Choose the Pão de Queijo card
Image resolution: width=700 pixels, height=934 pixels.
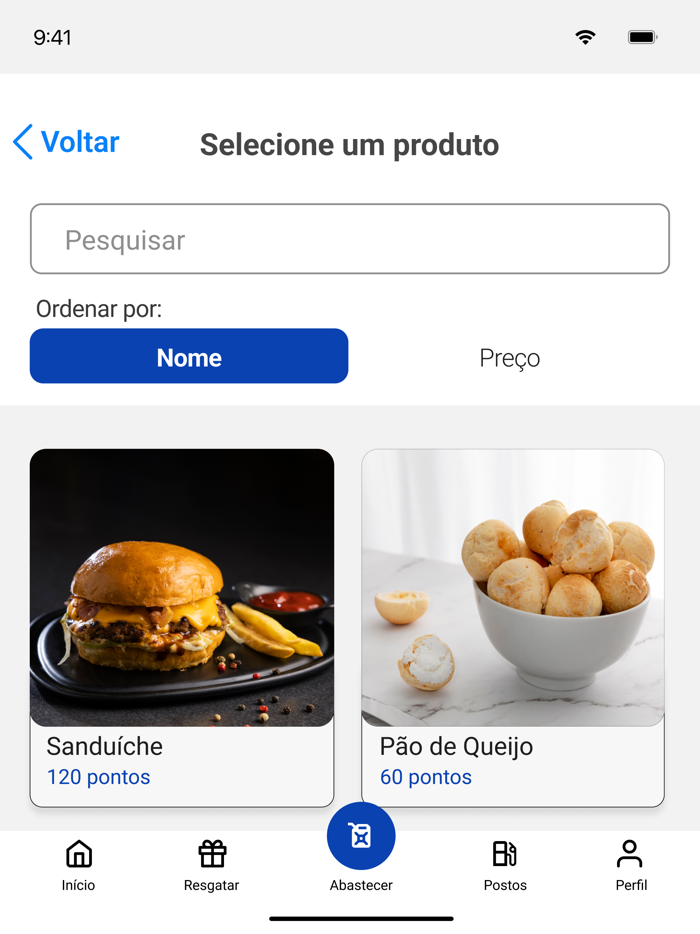tap(513, 627)
